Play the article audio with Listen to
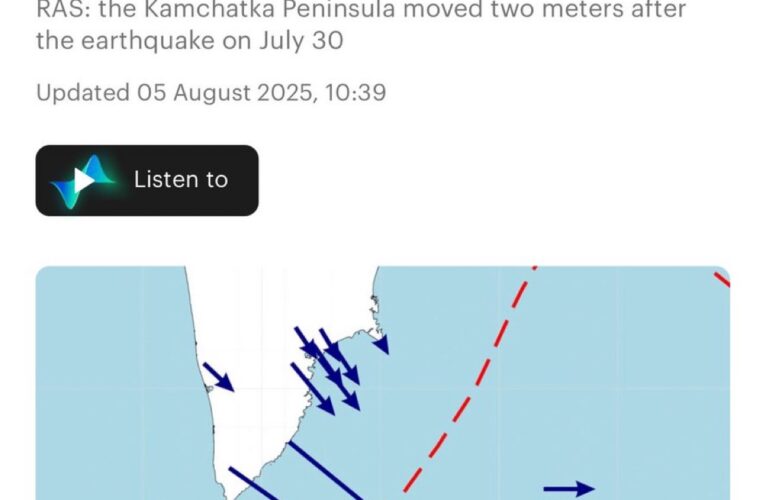The height and width of the screenshot is (500, 765). tap(147, 181)
